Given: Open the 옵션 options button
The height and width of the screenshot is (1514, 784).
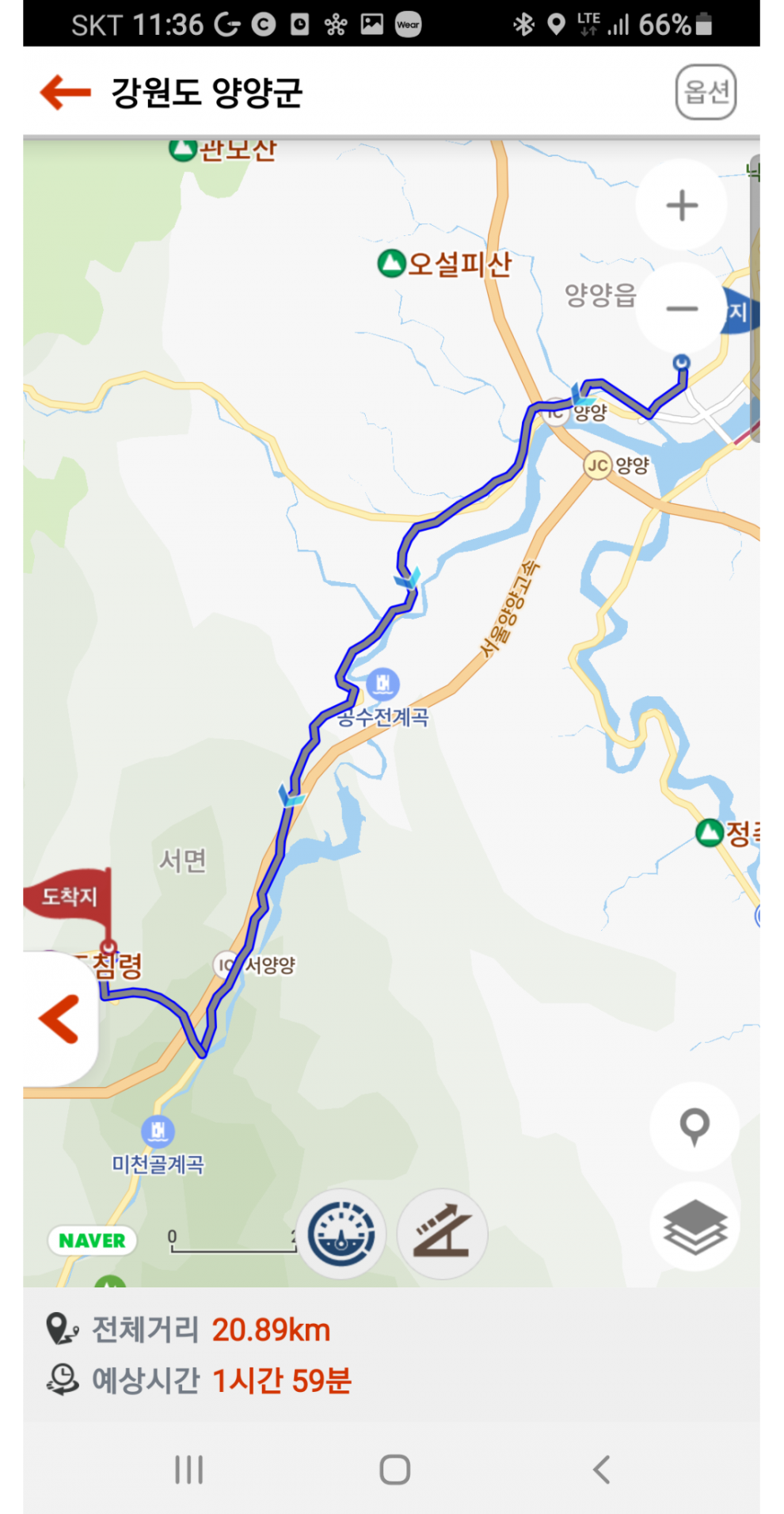Looking at the screenshot, I should pyautogui.click(x=706, y=93).
